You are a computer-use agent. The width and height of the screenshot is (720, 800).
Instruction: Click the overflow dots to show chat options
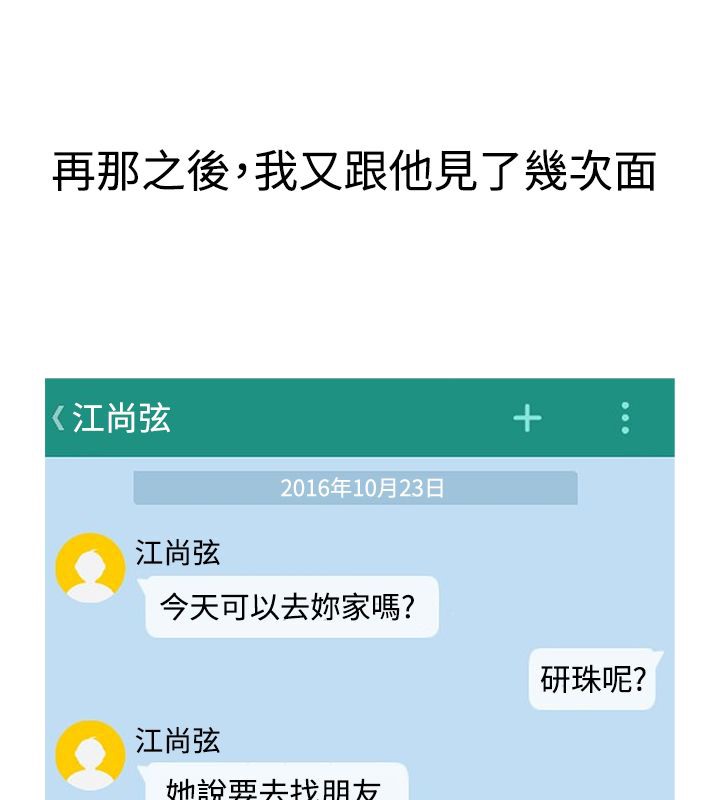625,419
